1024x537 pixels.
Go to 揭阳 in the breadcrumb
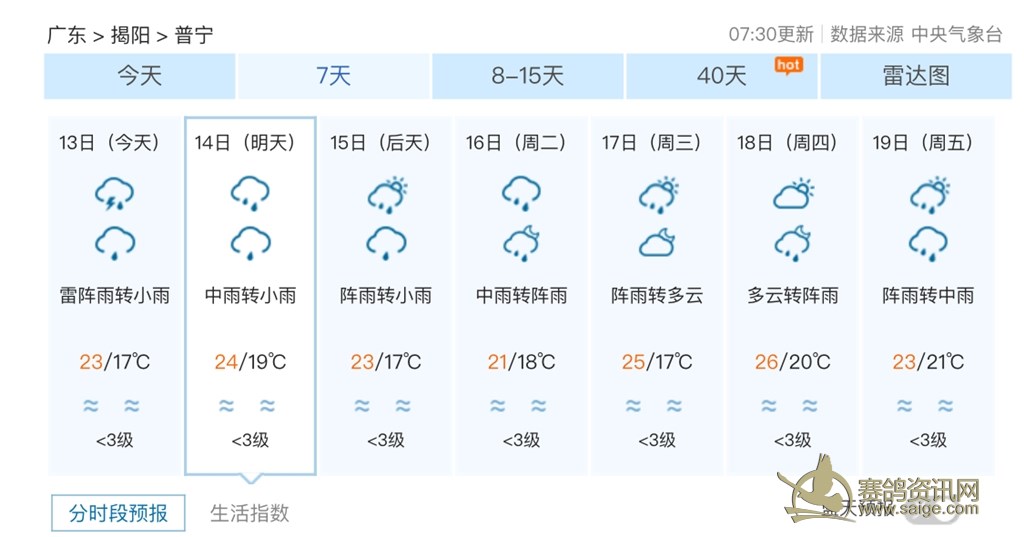pos(130,36)
